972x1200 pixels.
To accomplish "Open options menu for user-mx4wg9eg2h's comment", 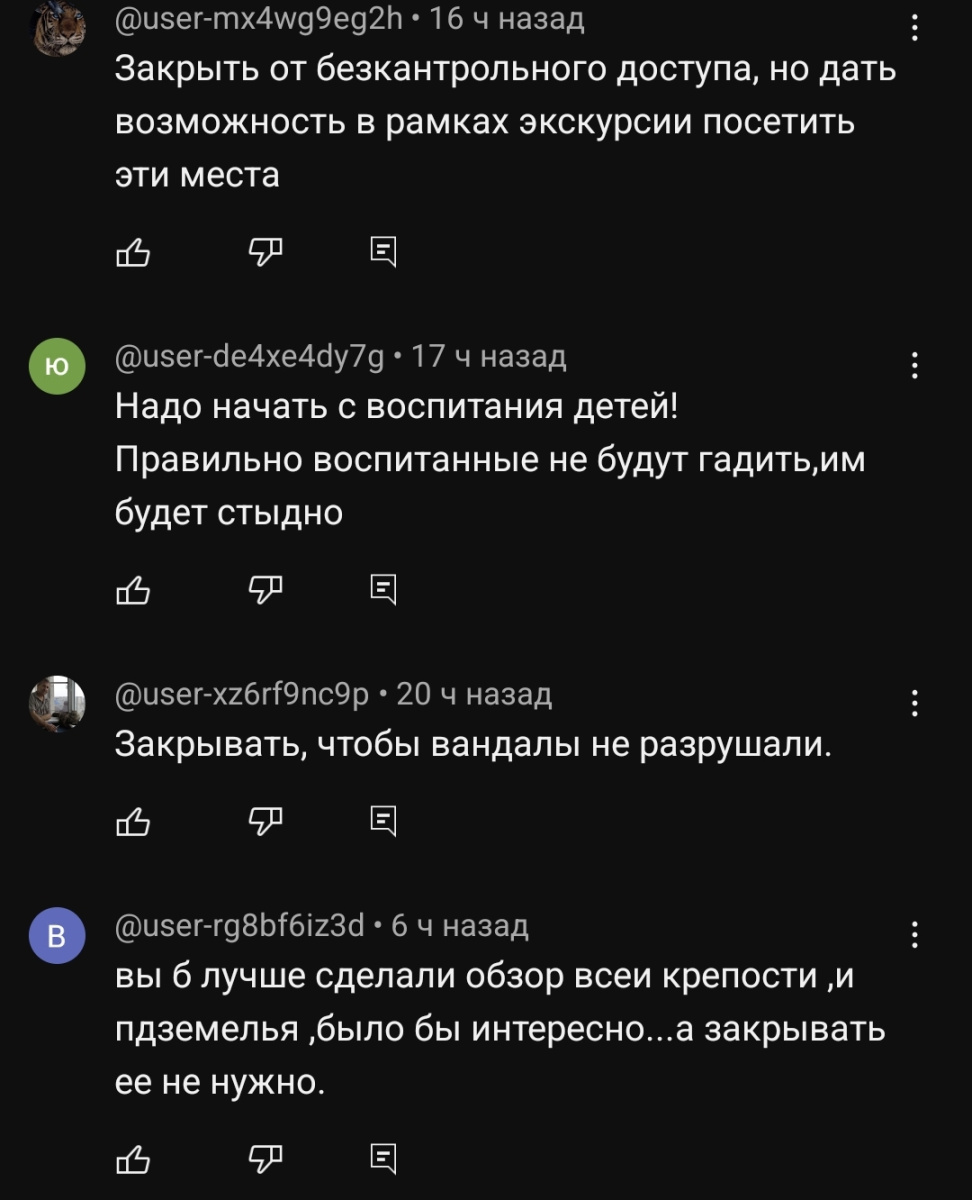I will point(915,29).
